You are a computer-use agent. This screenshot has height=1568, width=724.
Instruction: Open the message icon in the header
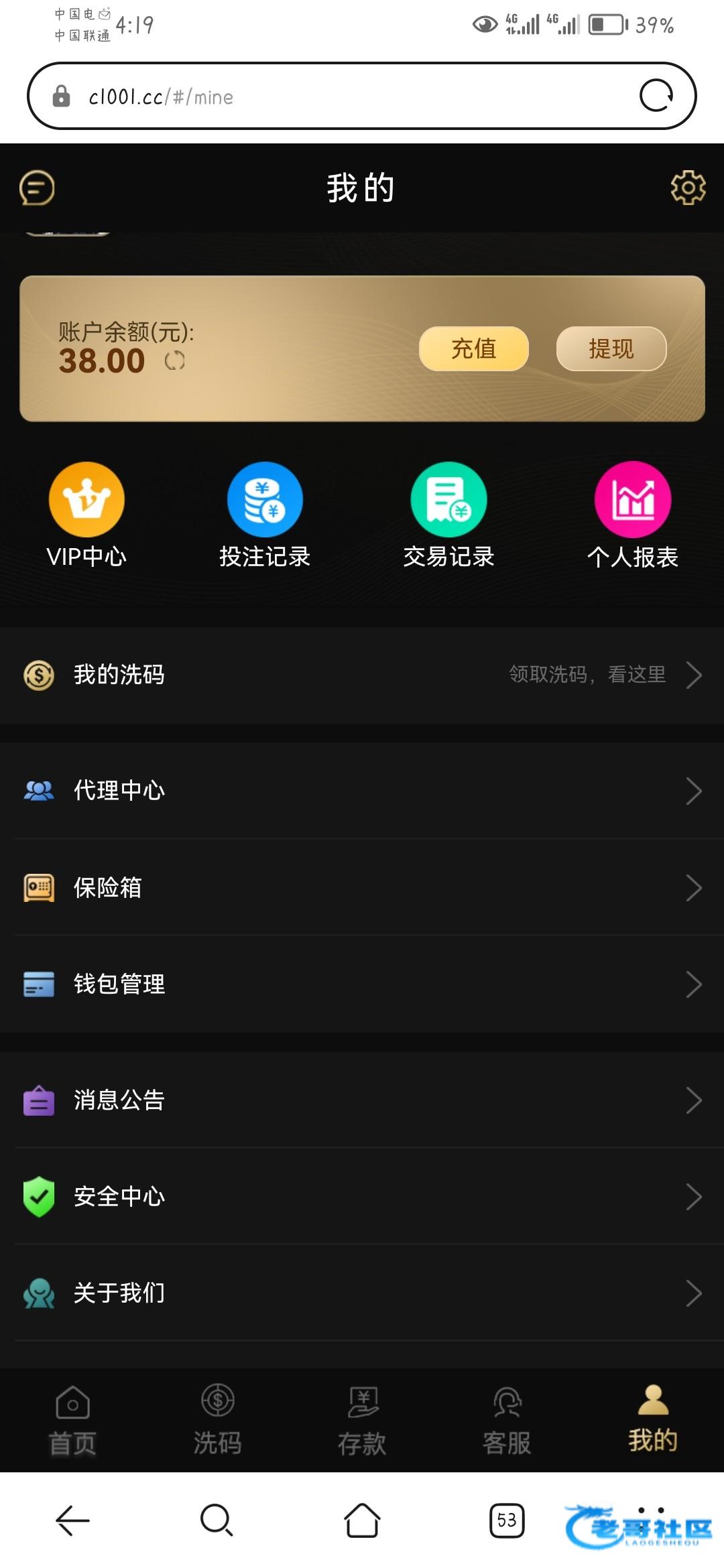[37, 188]
